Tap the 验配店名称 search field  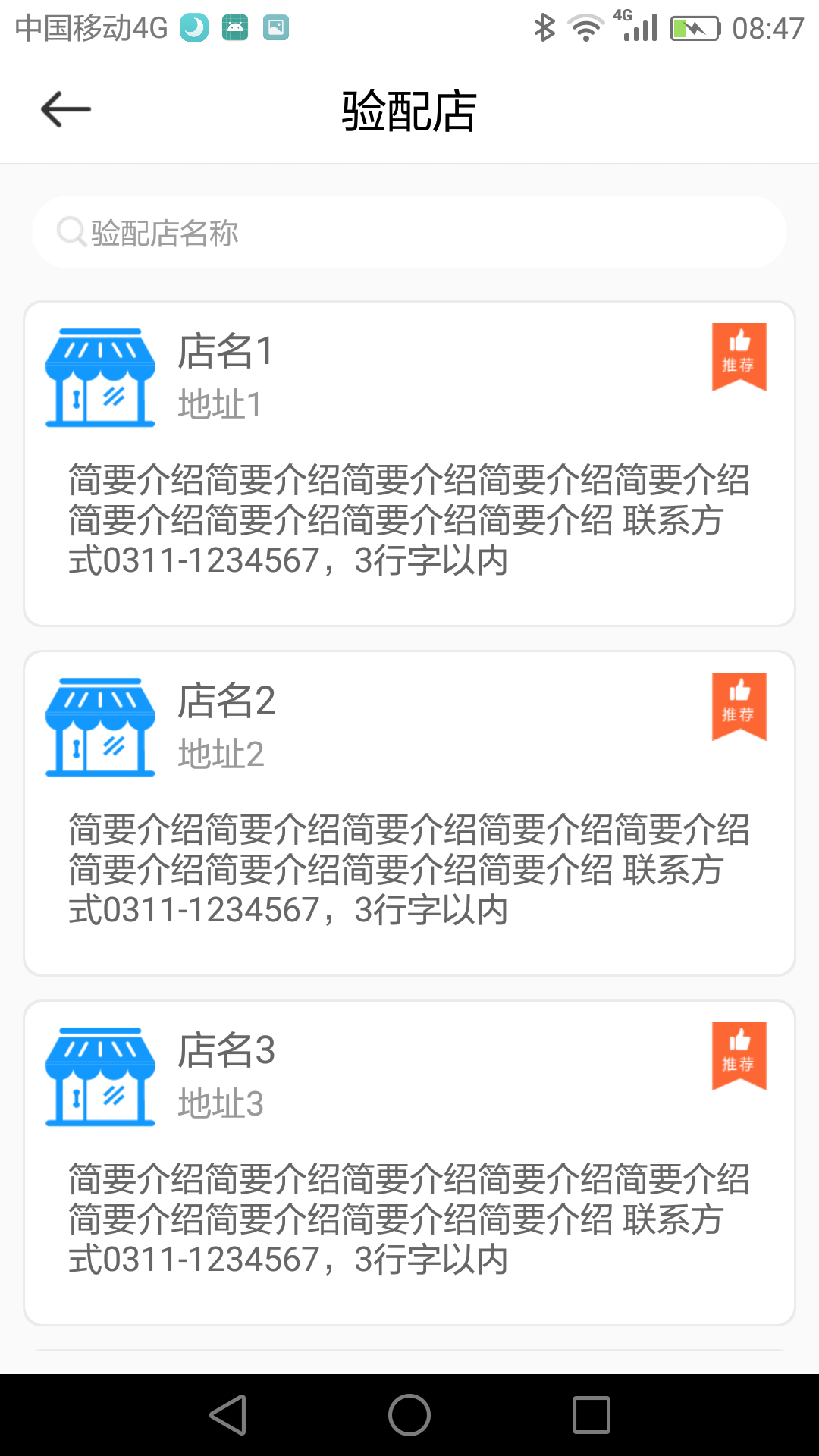click(x=409, y=232)
